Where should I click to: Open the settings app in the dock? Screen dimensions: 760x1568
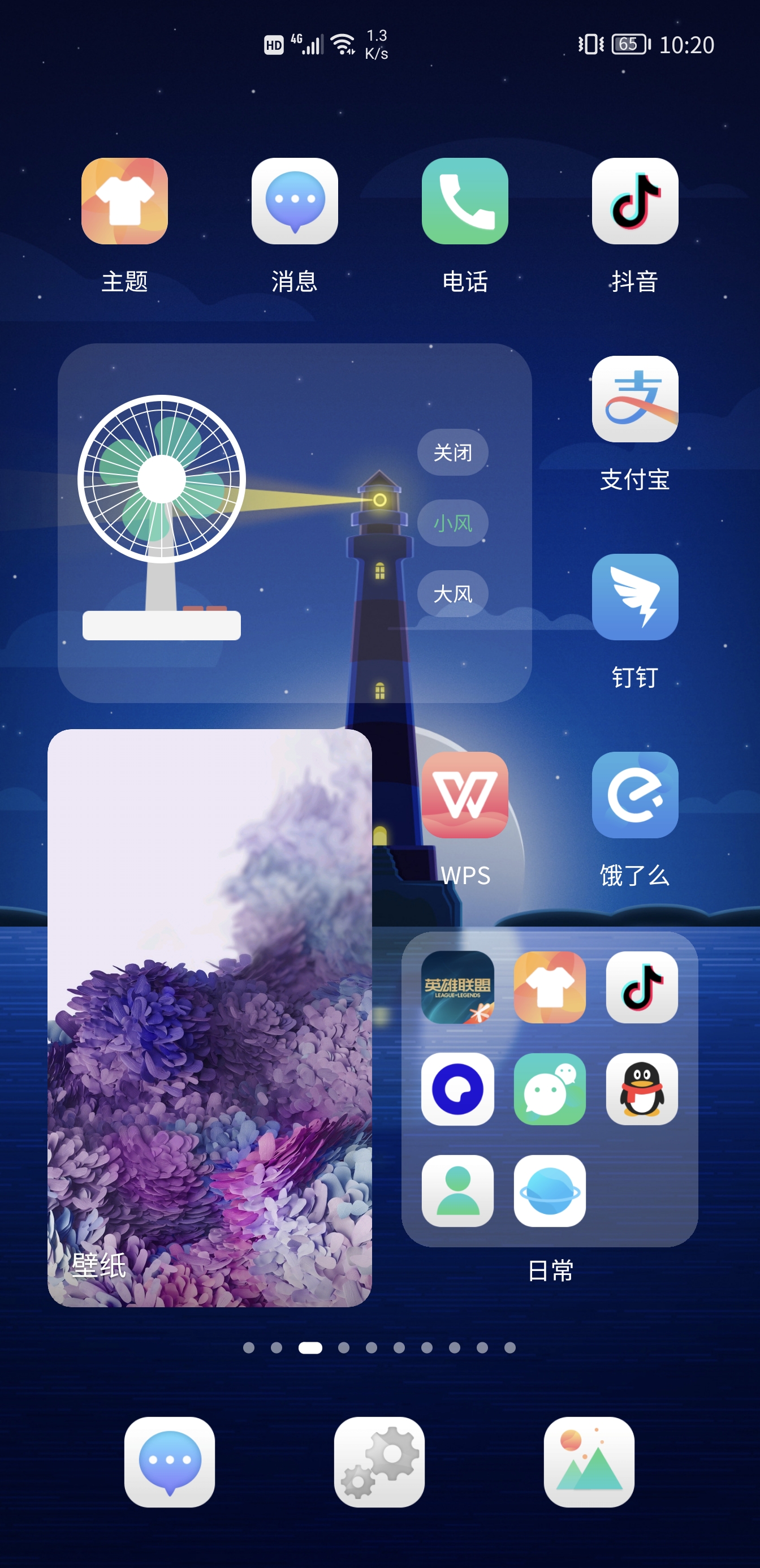click(379, 1462)
